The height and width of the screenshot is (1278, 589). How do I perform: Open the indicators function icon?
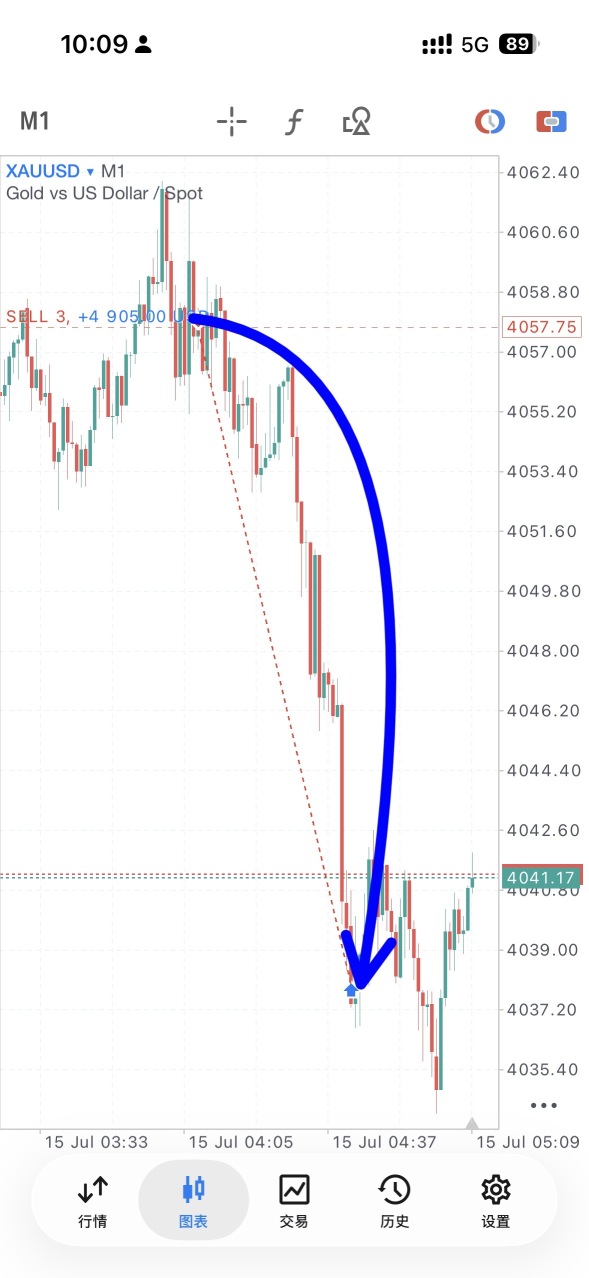[x=293, y=122]
